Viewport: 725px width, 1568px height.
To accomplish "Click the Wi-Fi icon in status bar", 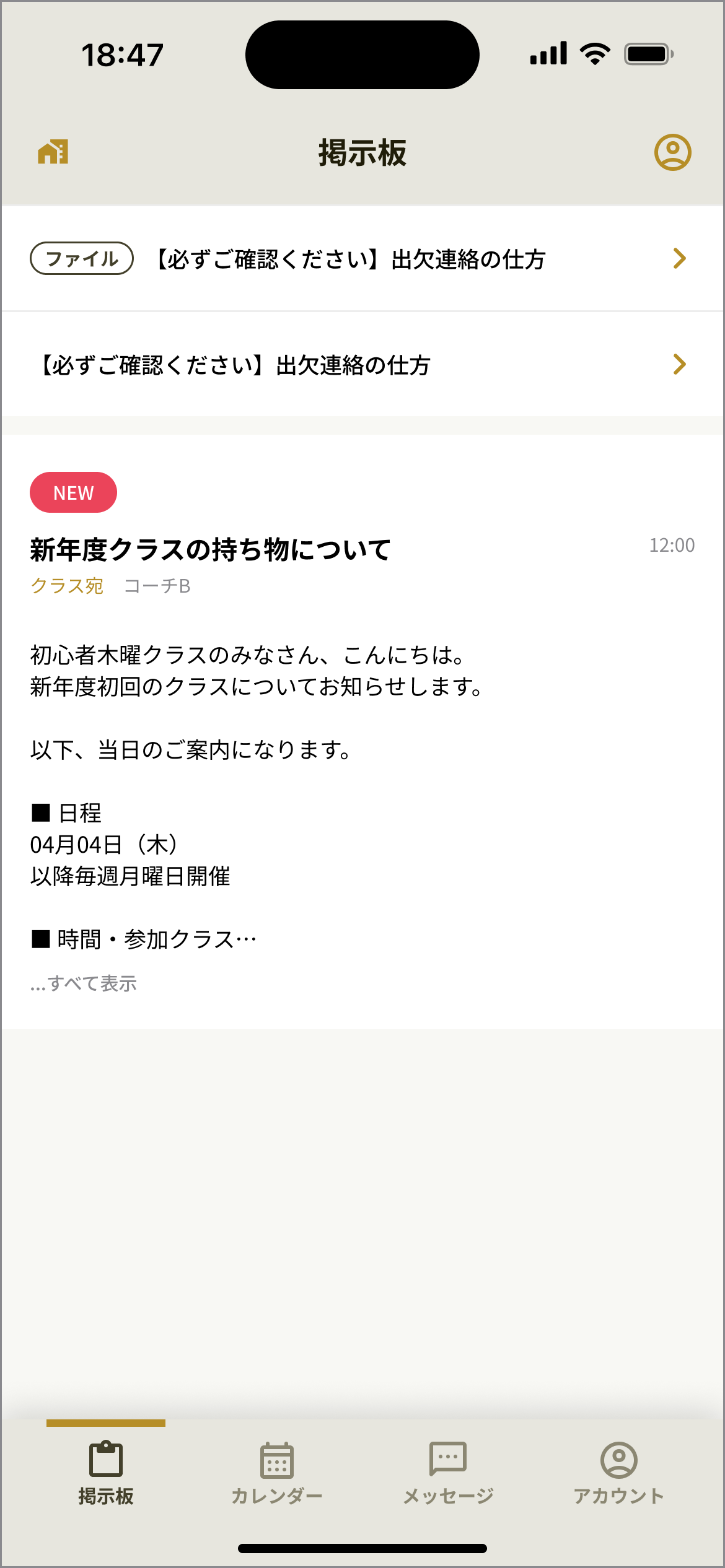I will point(594,54).
